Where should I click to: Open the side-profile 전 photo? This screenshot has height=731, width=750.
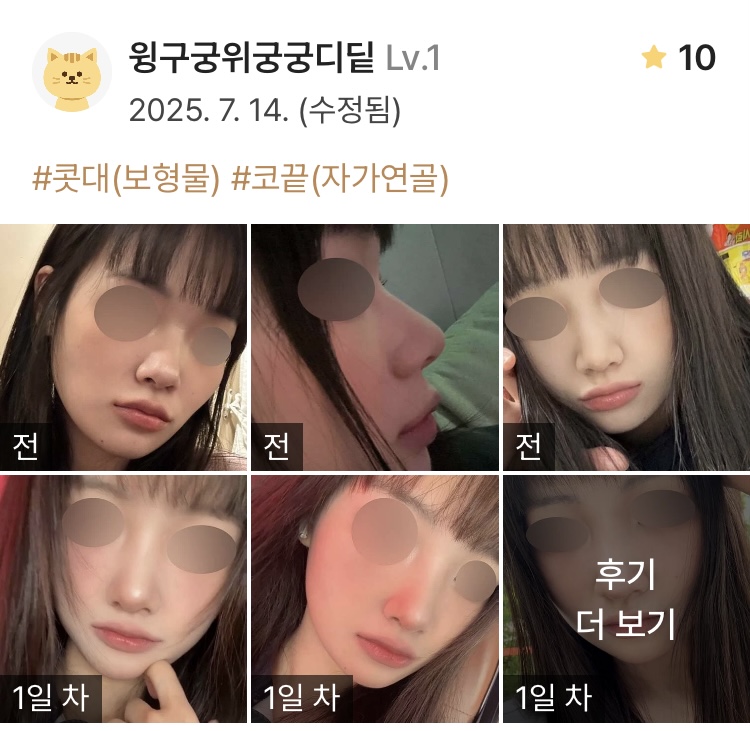tap(374, 347)
